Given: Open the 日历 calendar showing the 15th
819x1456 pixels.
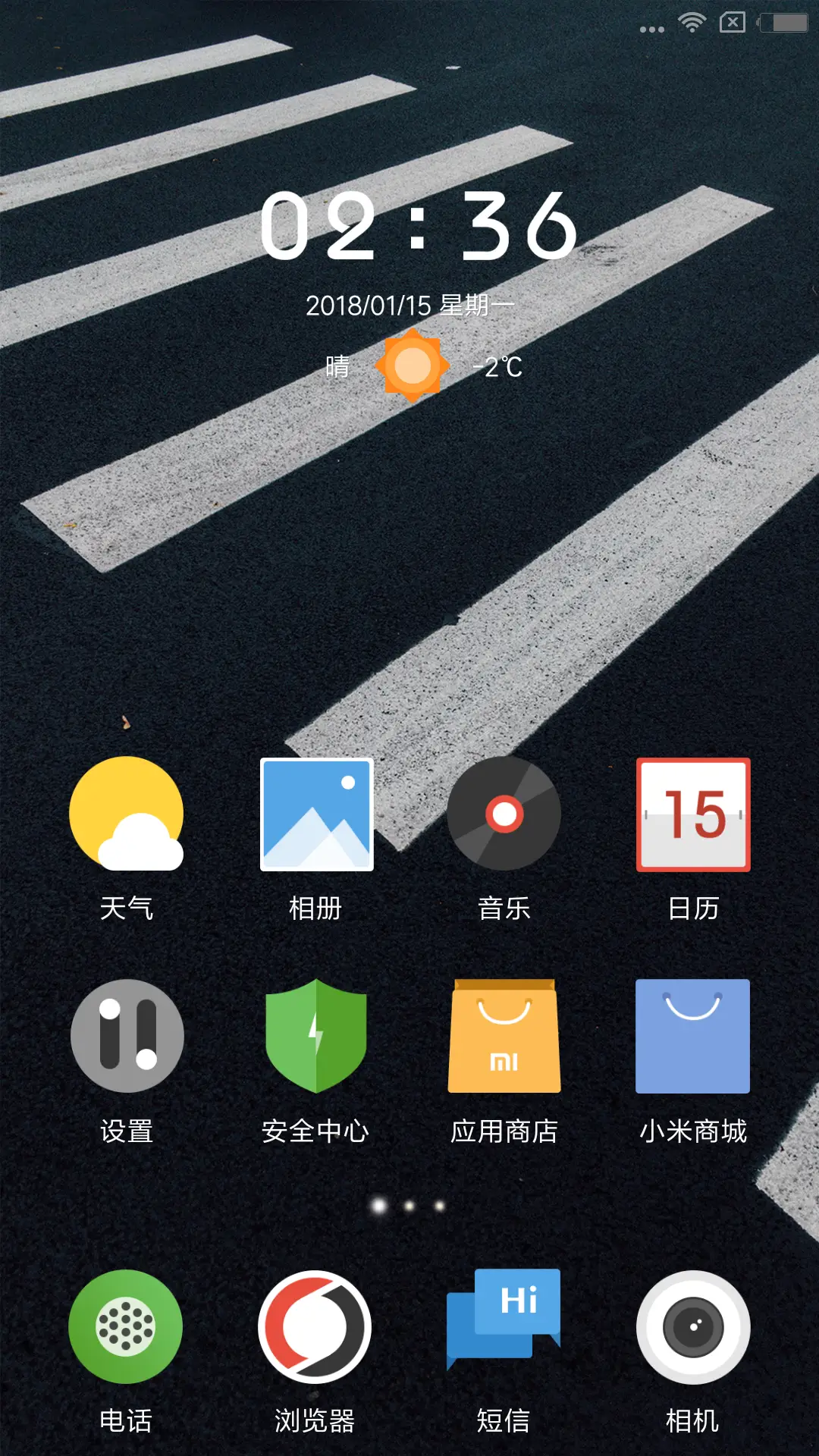Looking at the screenshot, I should [692, 813].
